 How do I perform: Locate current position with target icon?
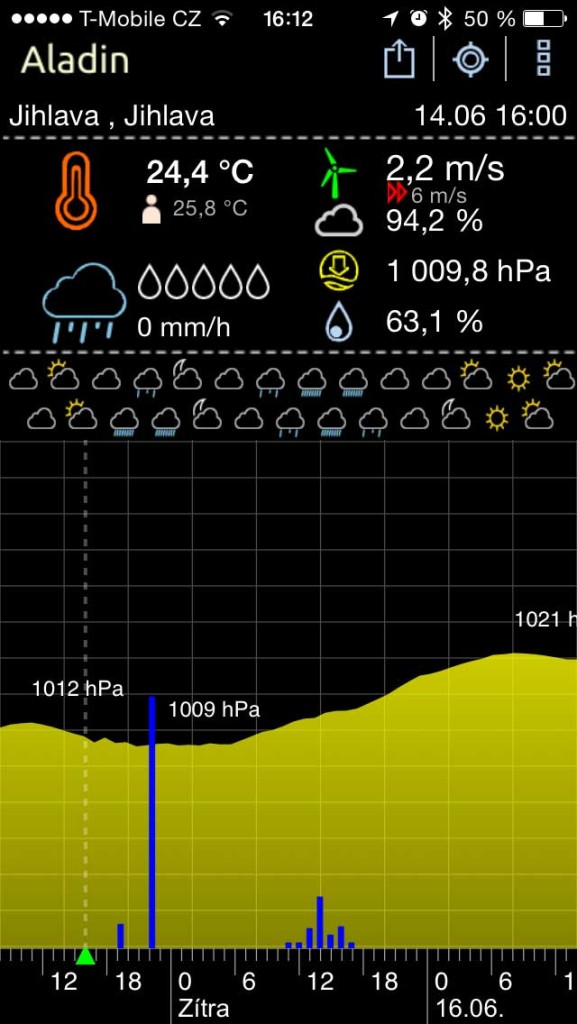(x=470, y=59)
